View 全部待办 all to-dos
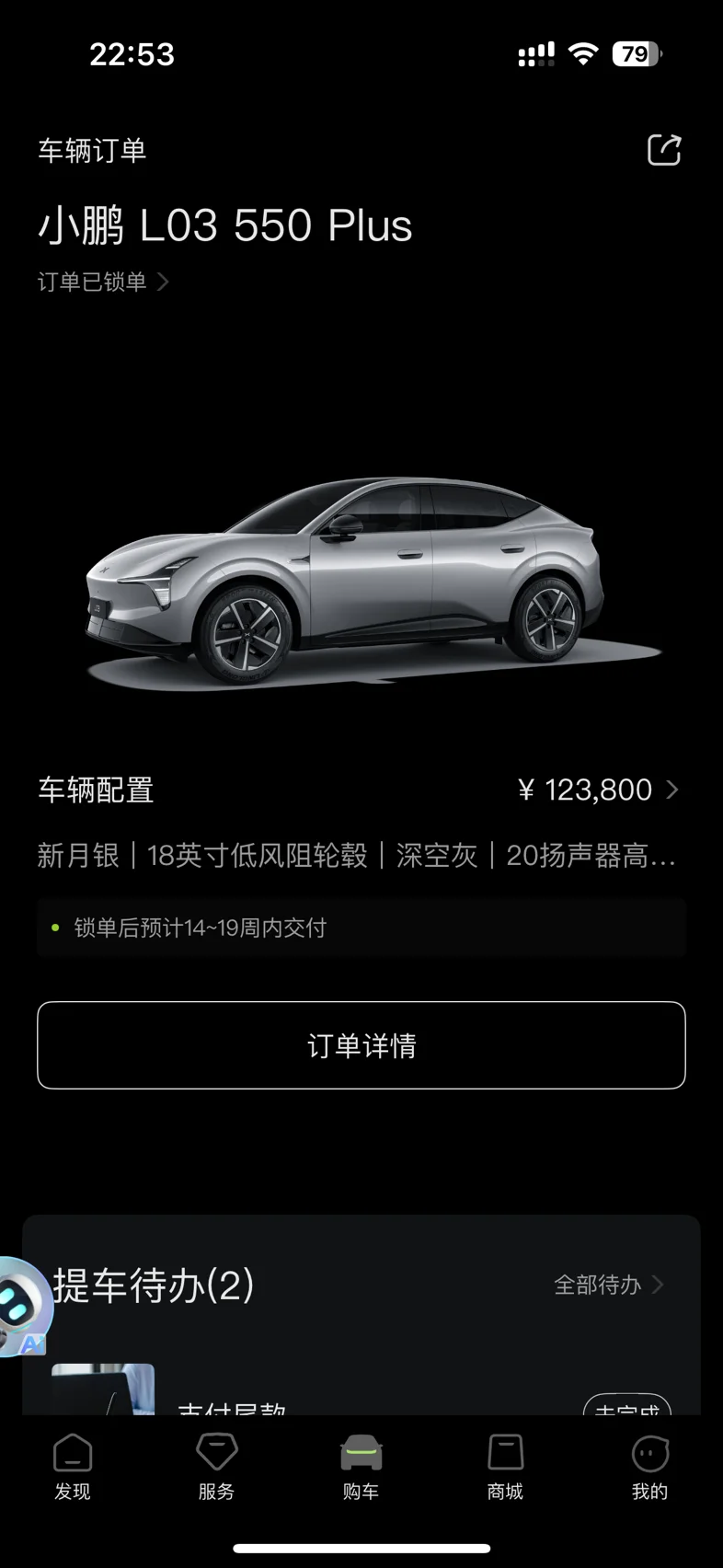The image size is (723, 1568). click(x=608, y=1285)
